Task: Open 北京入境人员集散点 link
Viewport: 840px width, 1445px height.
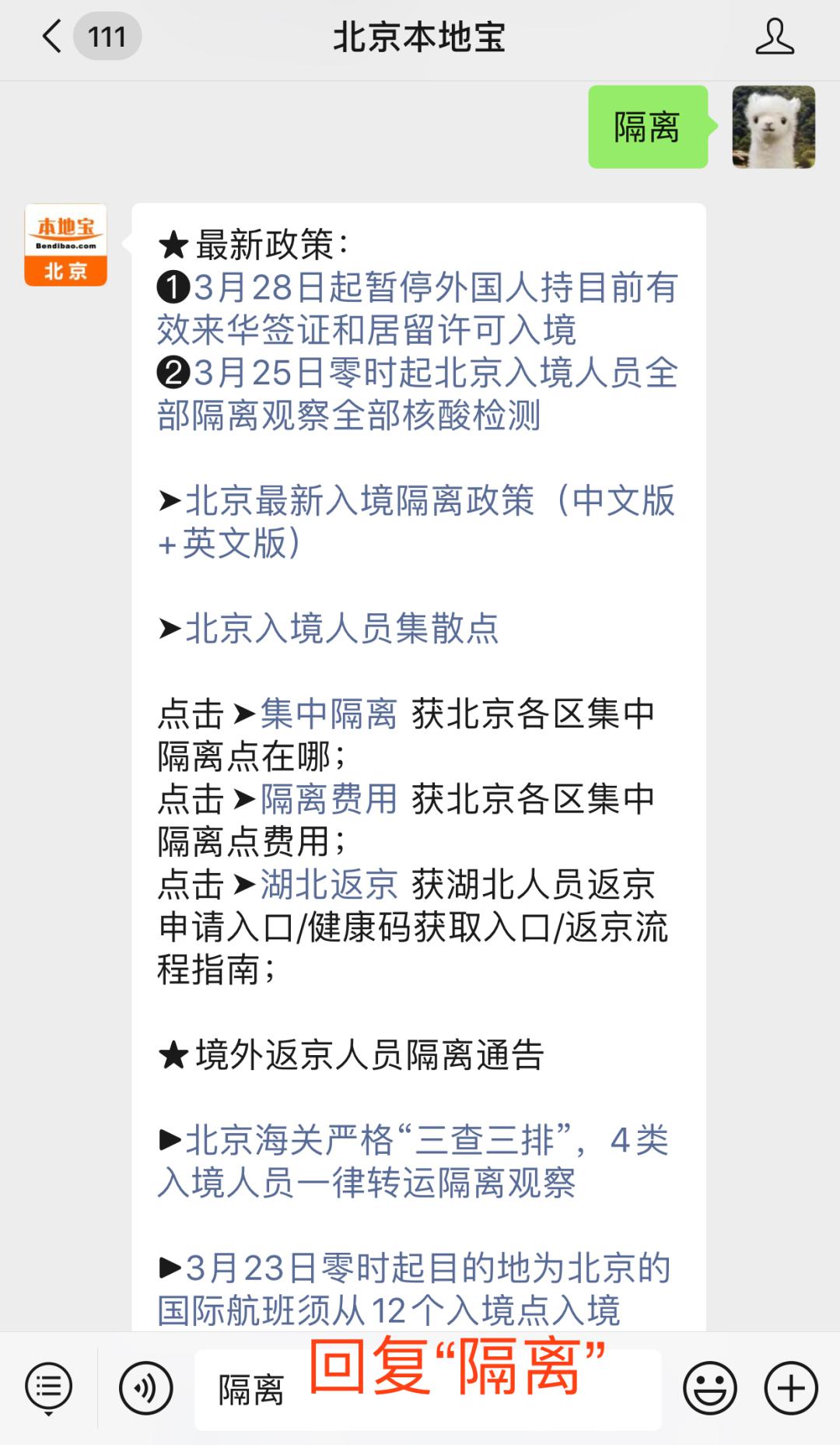Action: (x=341, y=628)
